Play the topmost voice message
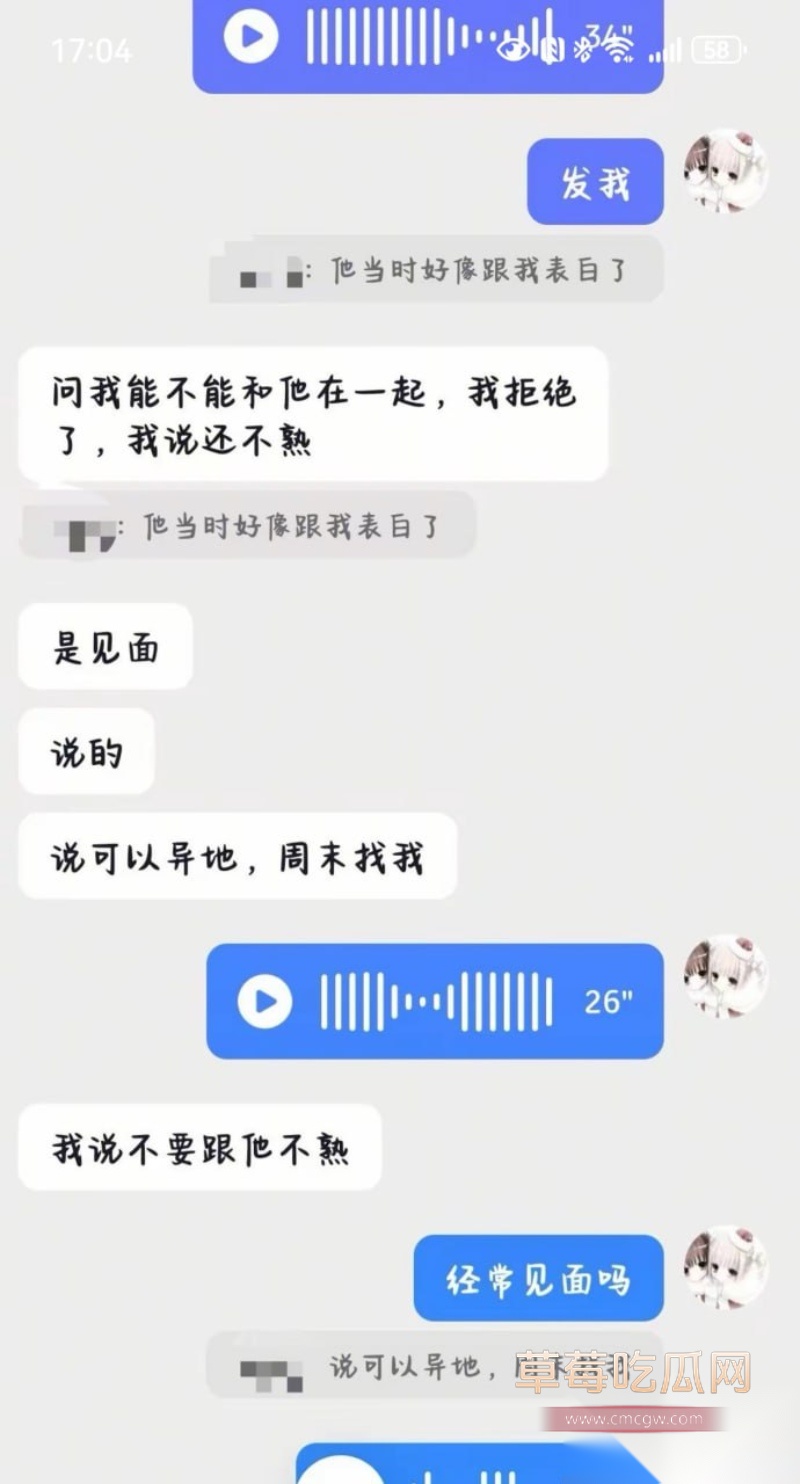Viewport: 800px width, 1484px height. coord(252,37)
